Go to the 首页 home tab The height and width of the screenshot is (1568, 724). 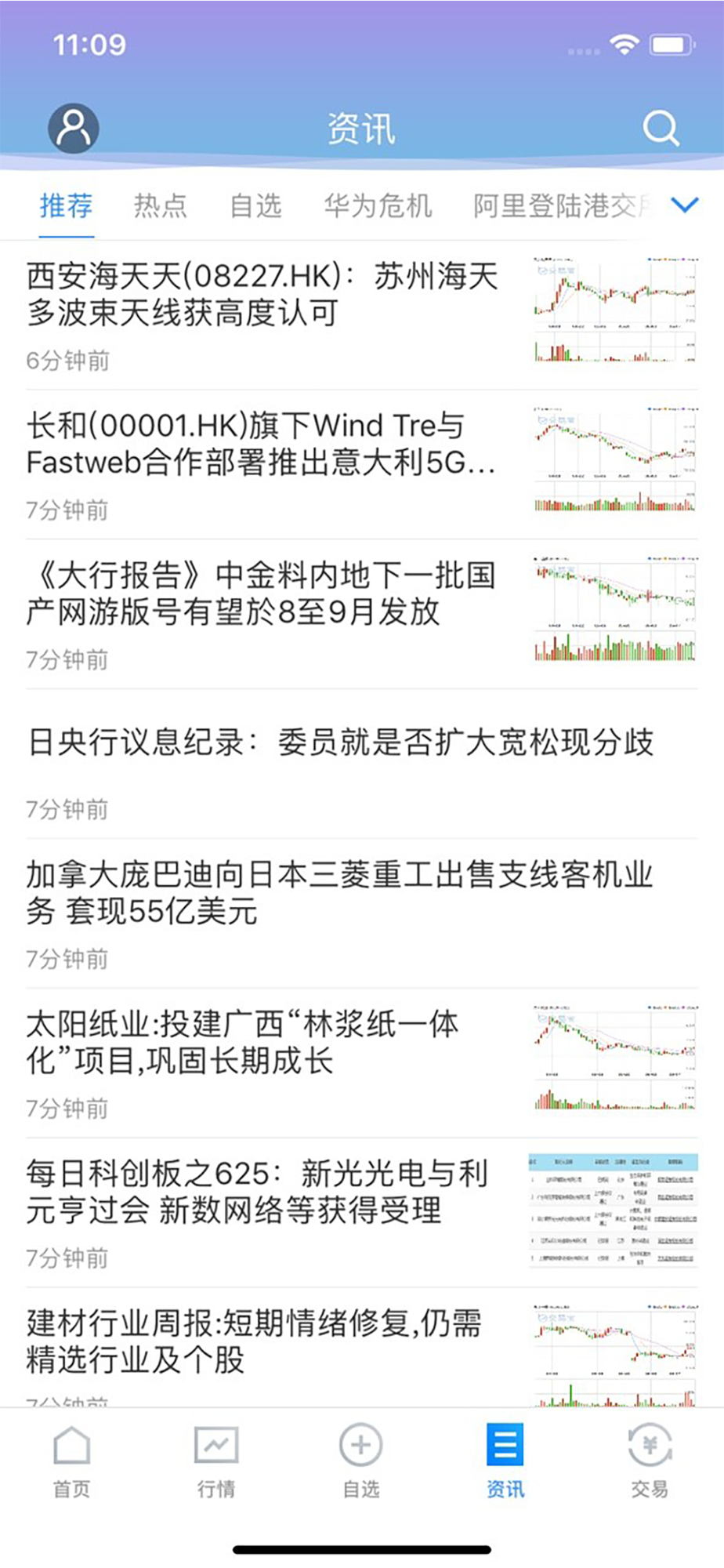tap(72, 1461)
